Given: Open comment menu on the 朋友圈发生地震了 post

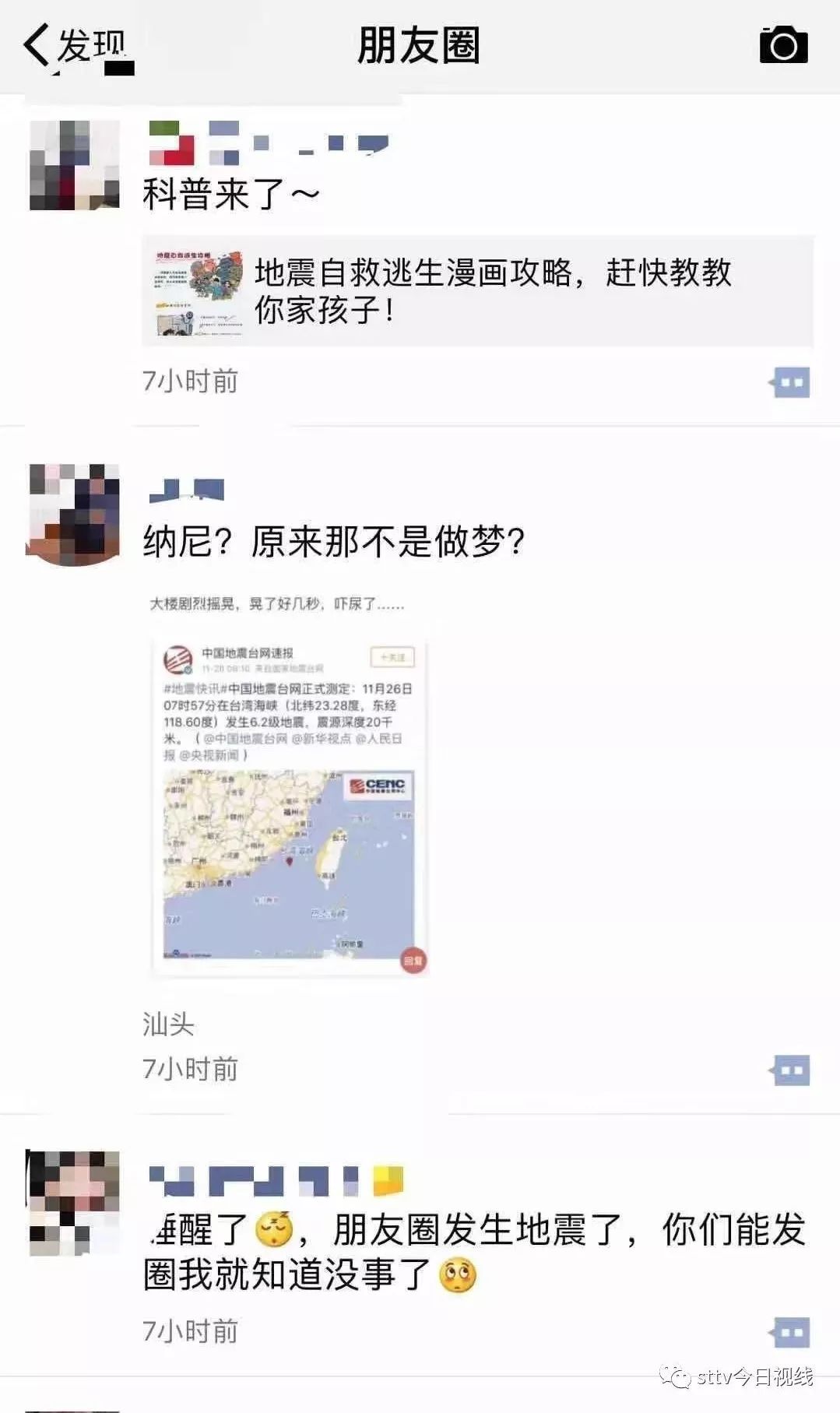Looking at the screenshot, I should click(x=790, y=1332).
